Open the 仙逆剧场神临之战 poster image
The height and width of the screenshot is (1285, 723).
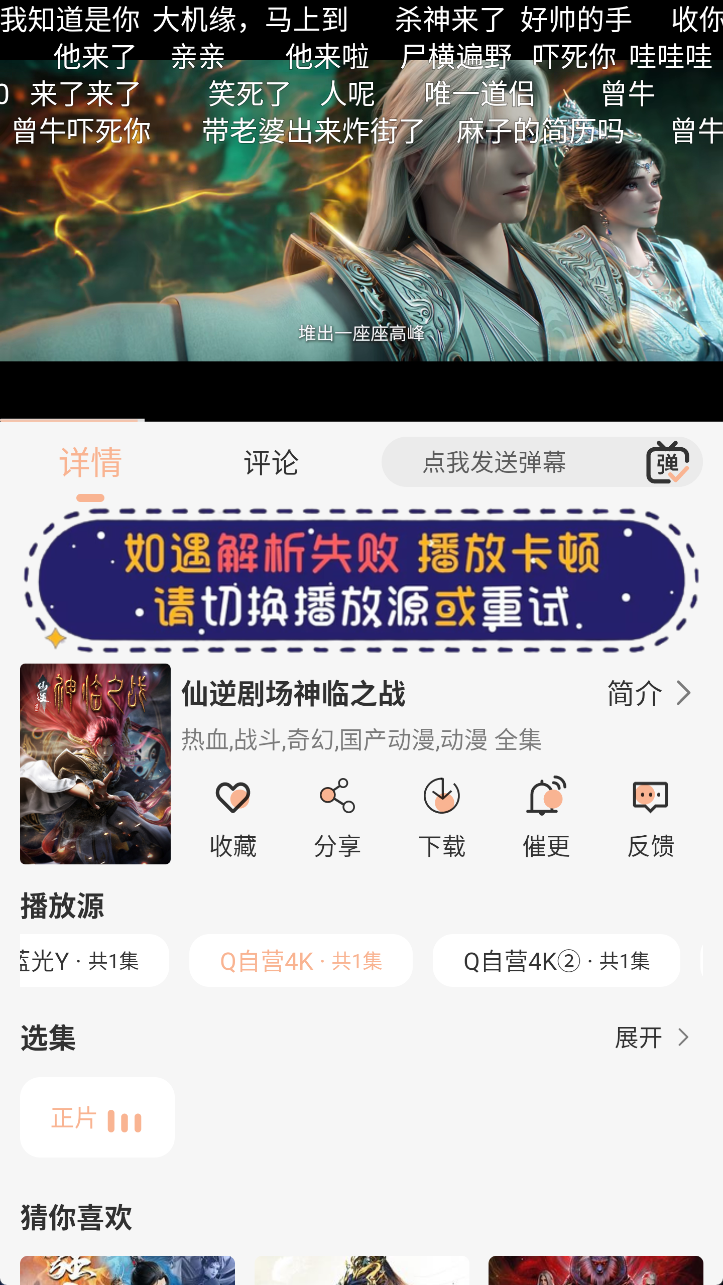(x=95, y=763)
